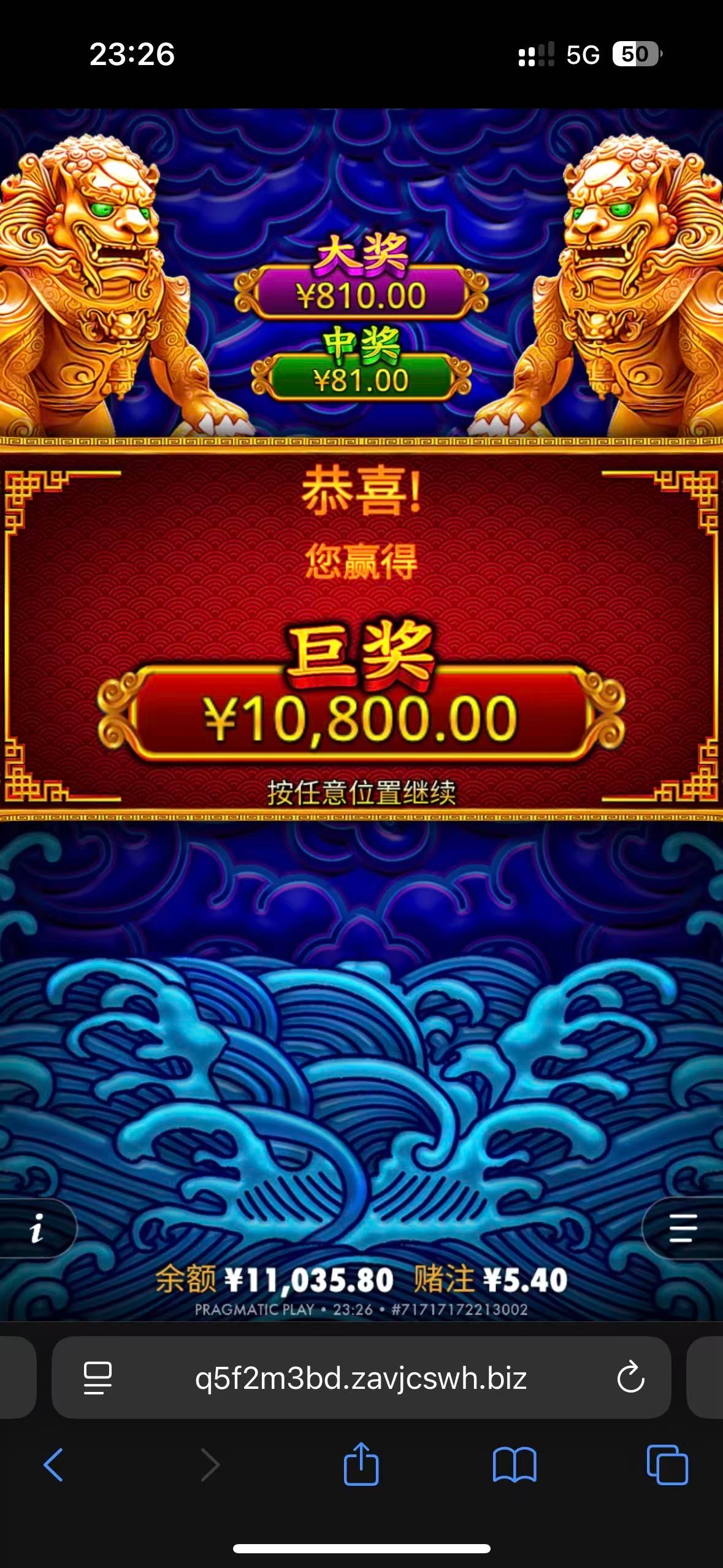Reload the current page

[630, 1378]
